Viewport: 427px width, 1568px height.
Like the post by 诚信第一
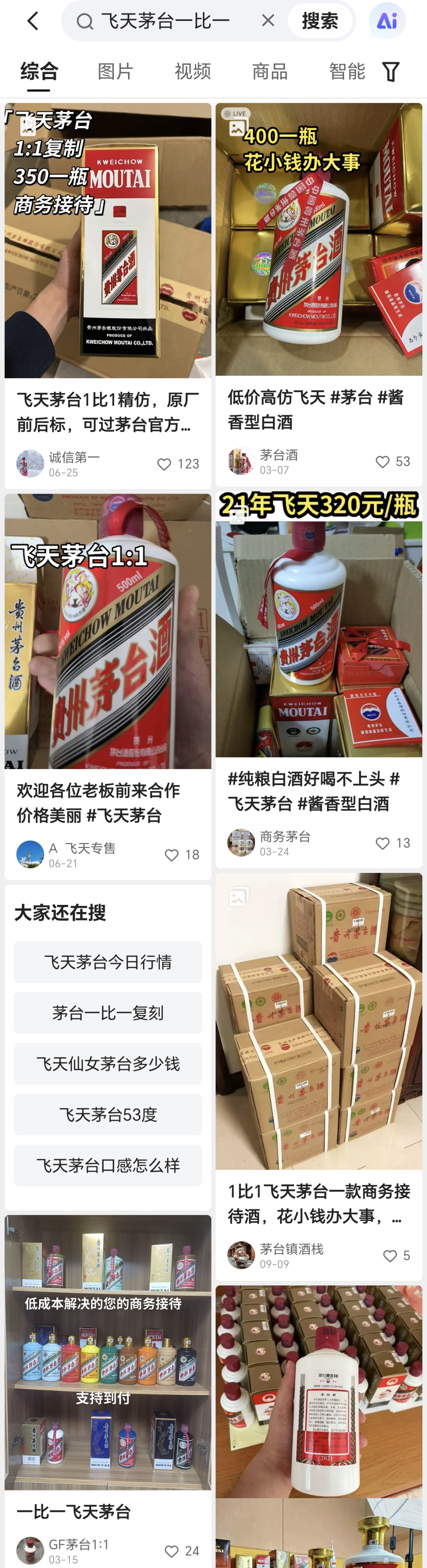[164, 464]
